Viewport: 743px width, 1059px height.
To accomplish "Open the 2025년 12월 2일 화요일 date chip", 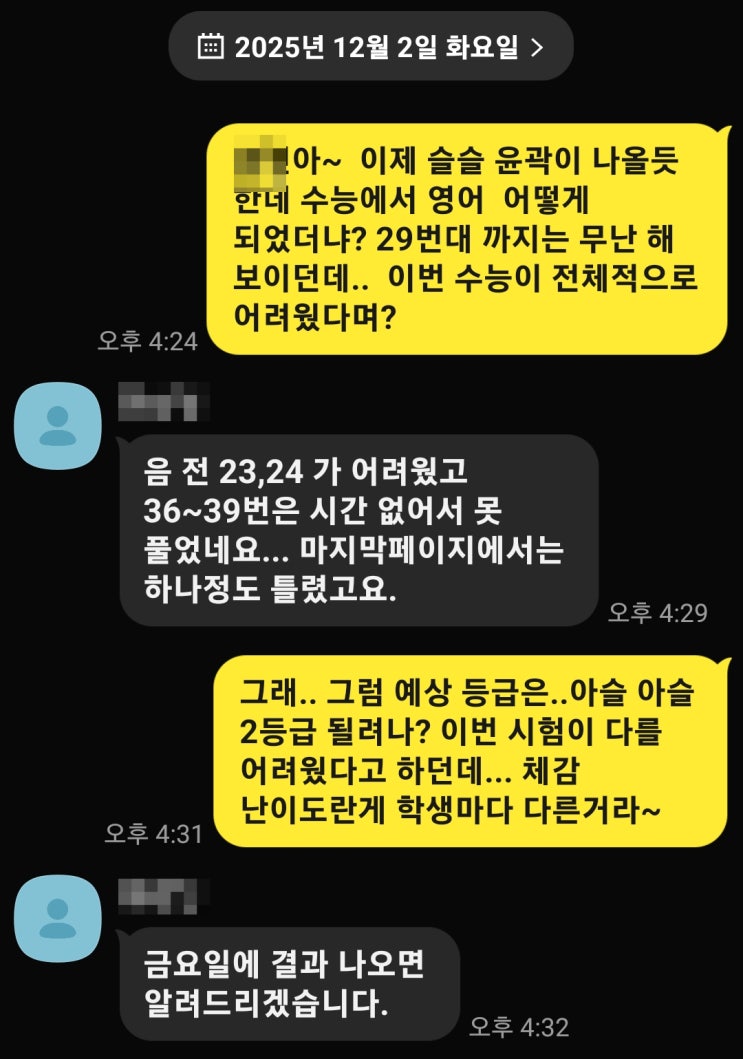I will [x=370, y=46].
